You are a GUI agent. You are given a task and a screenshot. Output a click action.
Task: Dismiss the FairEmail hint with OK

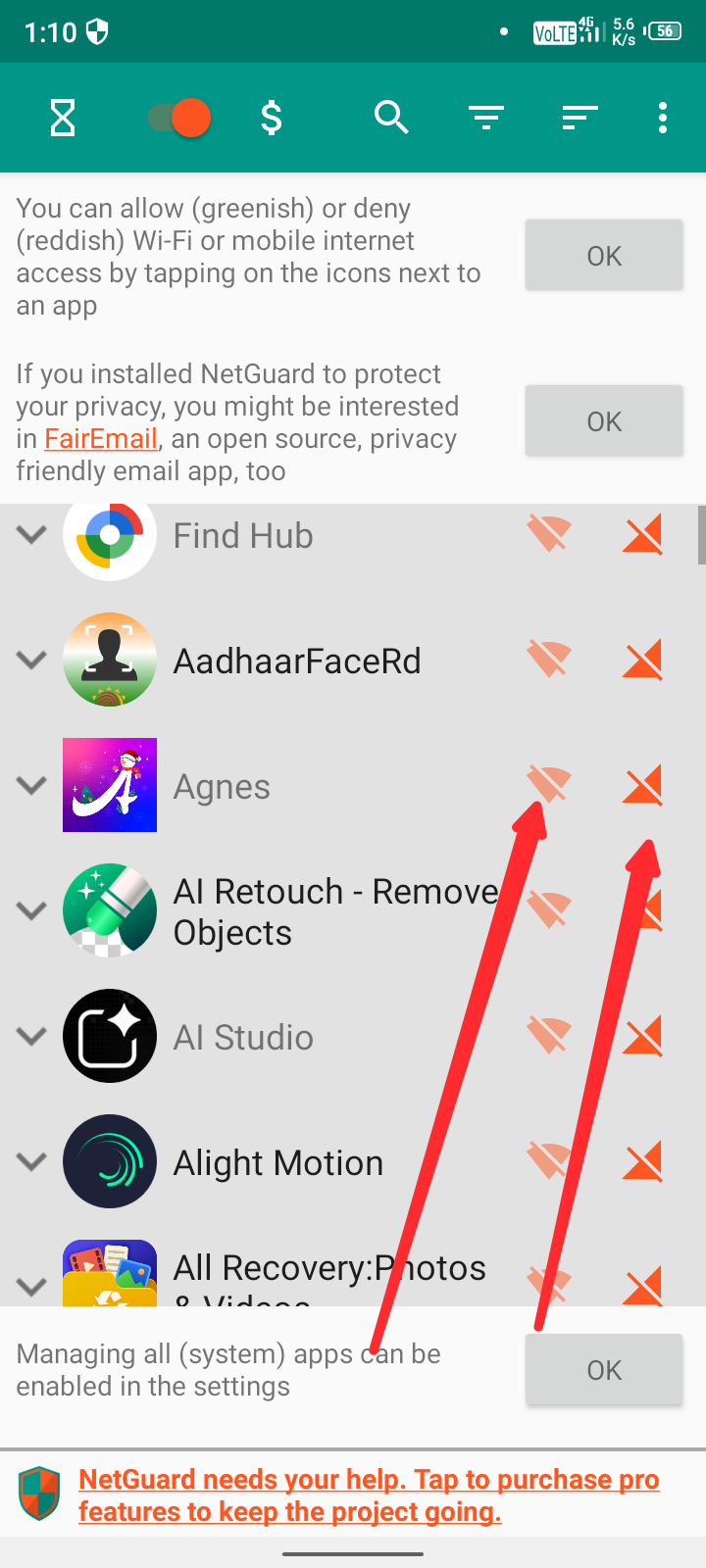click(603, 421)
